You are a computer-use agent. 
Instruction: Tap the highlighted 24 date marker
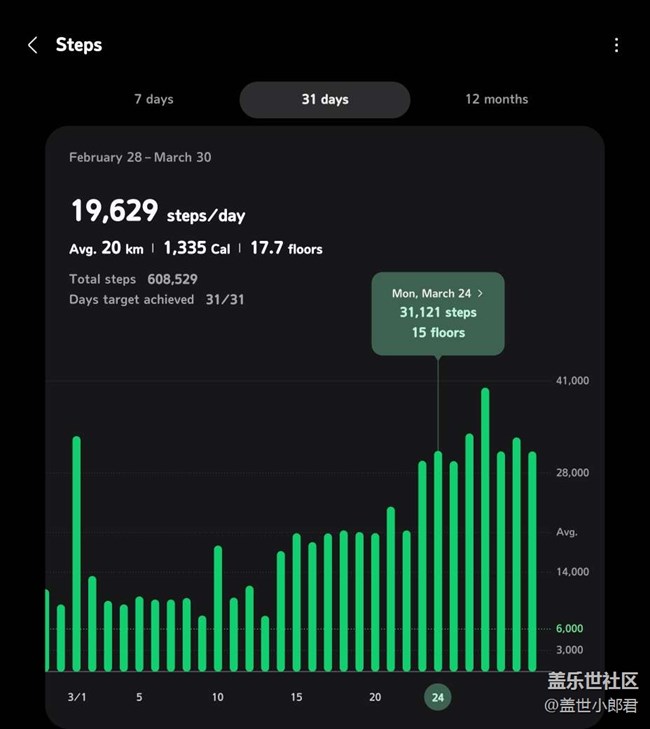click(x=438, y=697)
